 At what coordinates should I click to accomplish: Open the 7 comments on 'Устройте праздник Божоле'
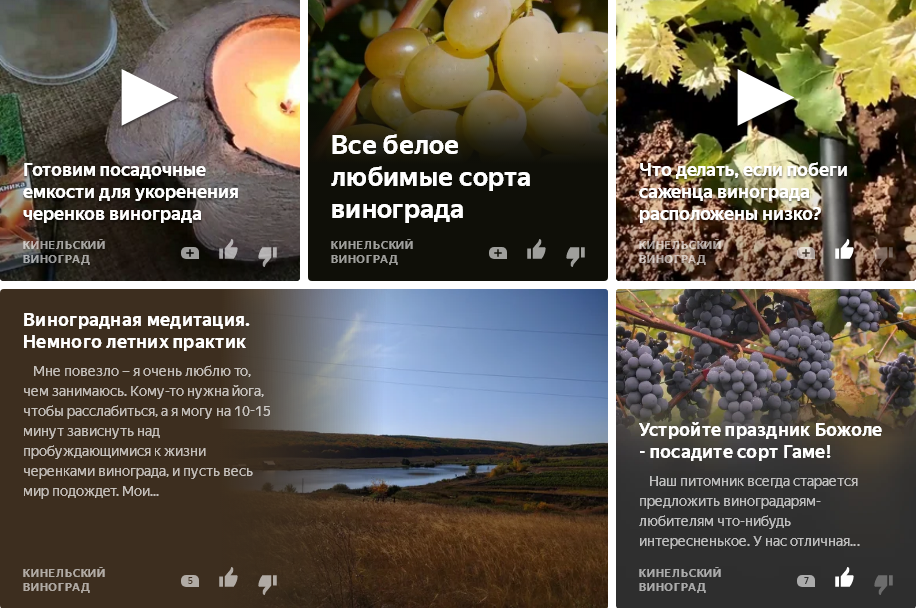click(806, 581)
